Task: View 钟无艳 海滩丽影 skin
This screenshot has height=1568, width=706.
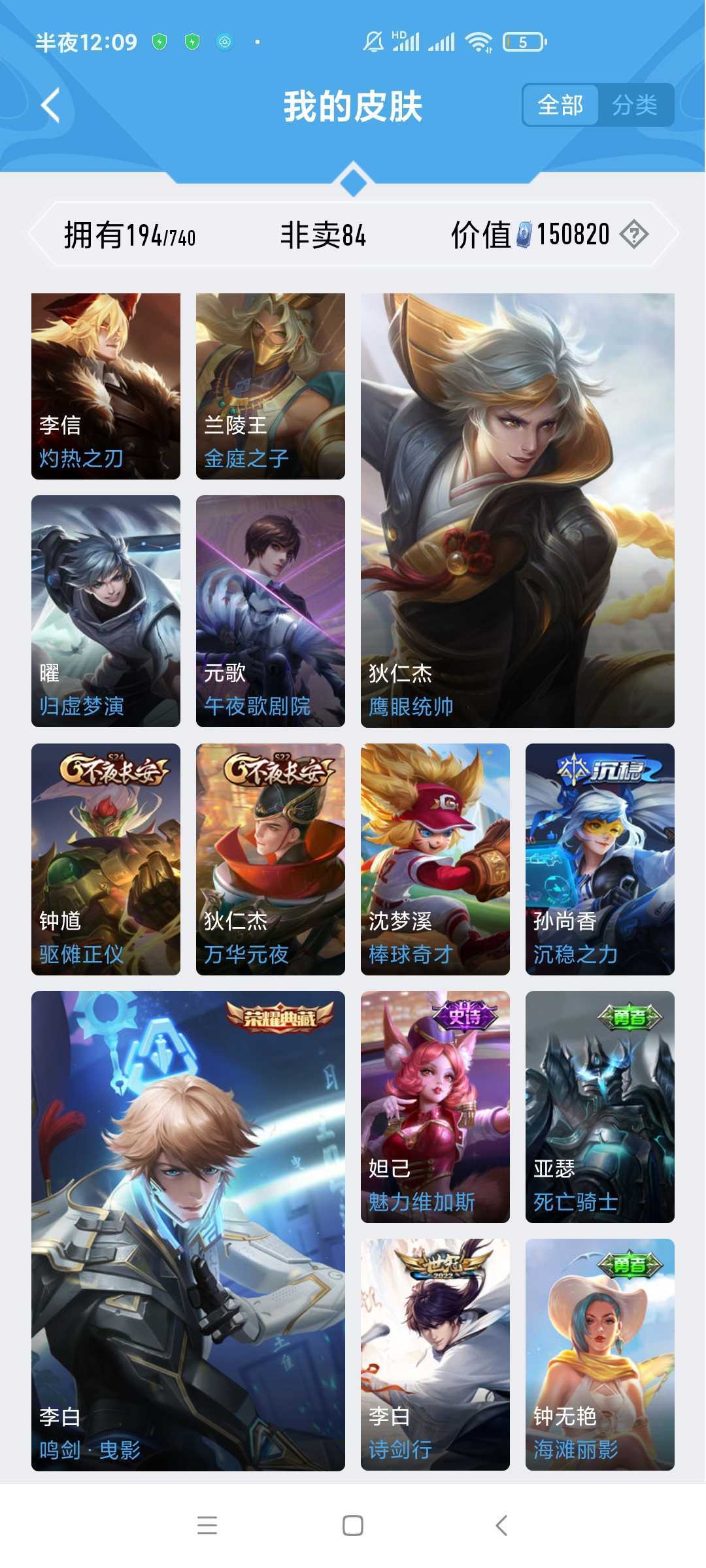Action: 600,1354
